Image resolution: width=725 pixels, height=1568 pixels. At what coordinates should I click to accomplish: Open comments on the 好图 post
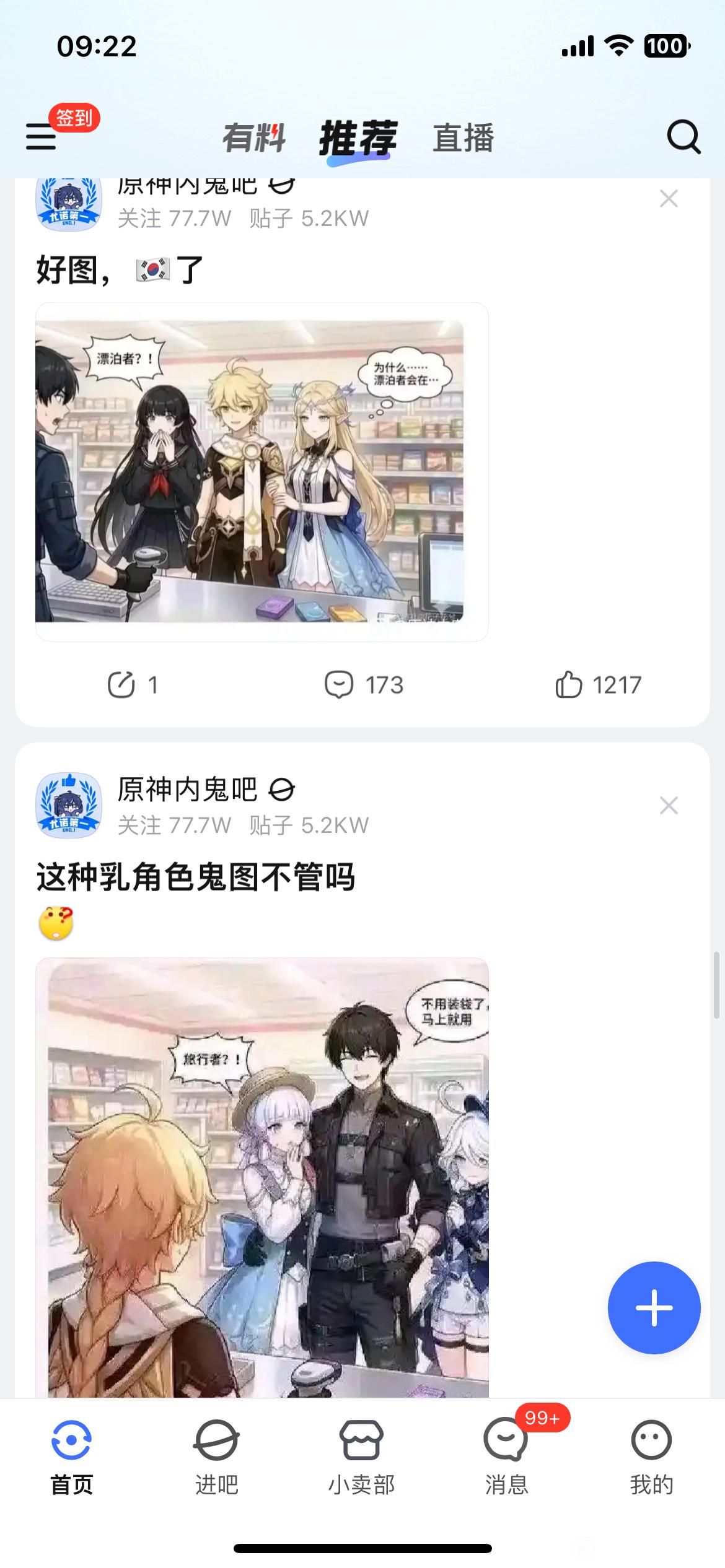pyautogui.click(x=364, y=685)
